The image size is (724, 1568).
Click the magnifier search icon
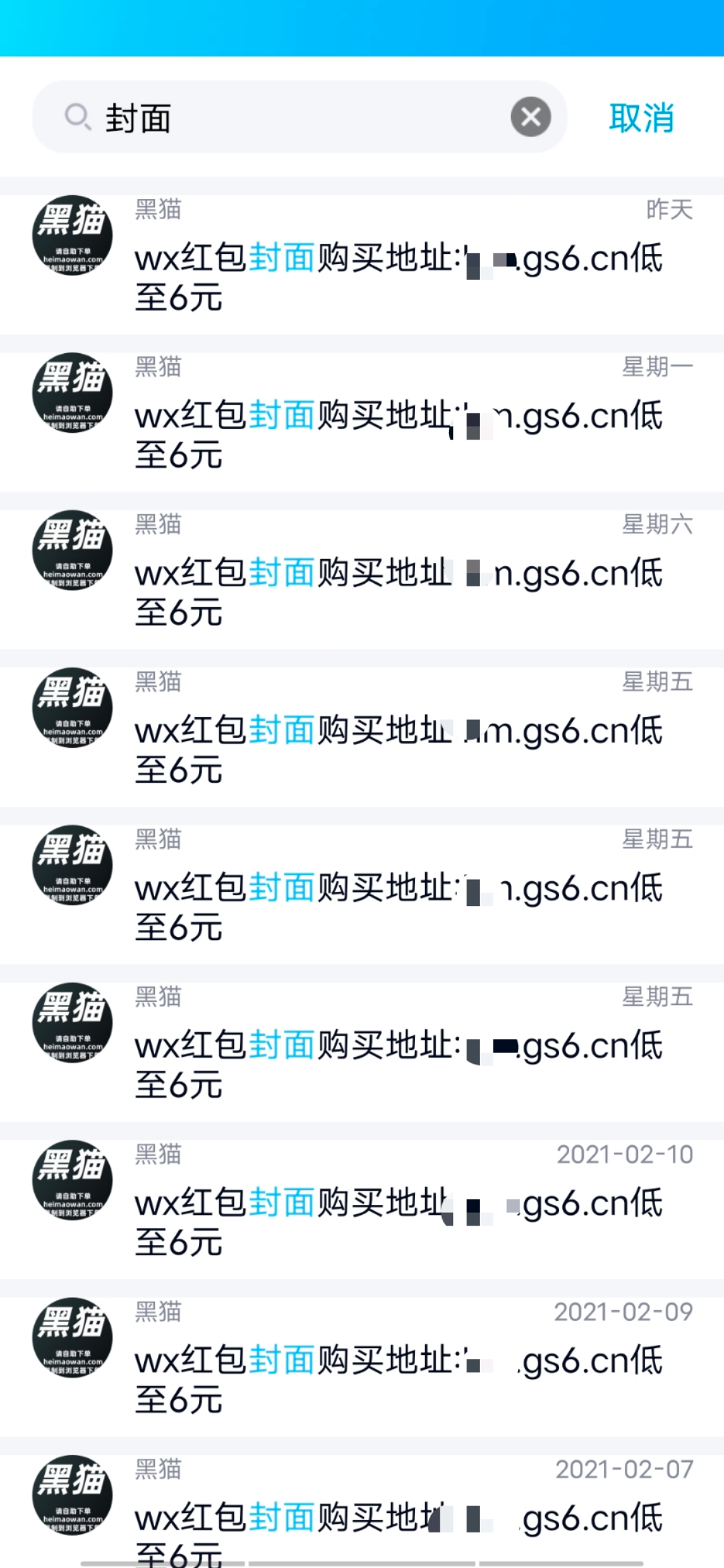click(x=78, y=117)
